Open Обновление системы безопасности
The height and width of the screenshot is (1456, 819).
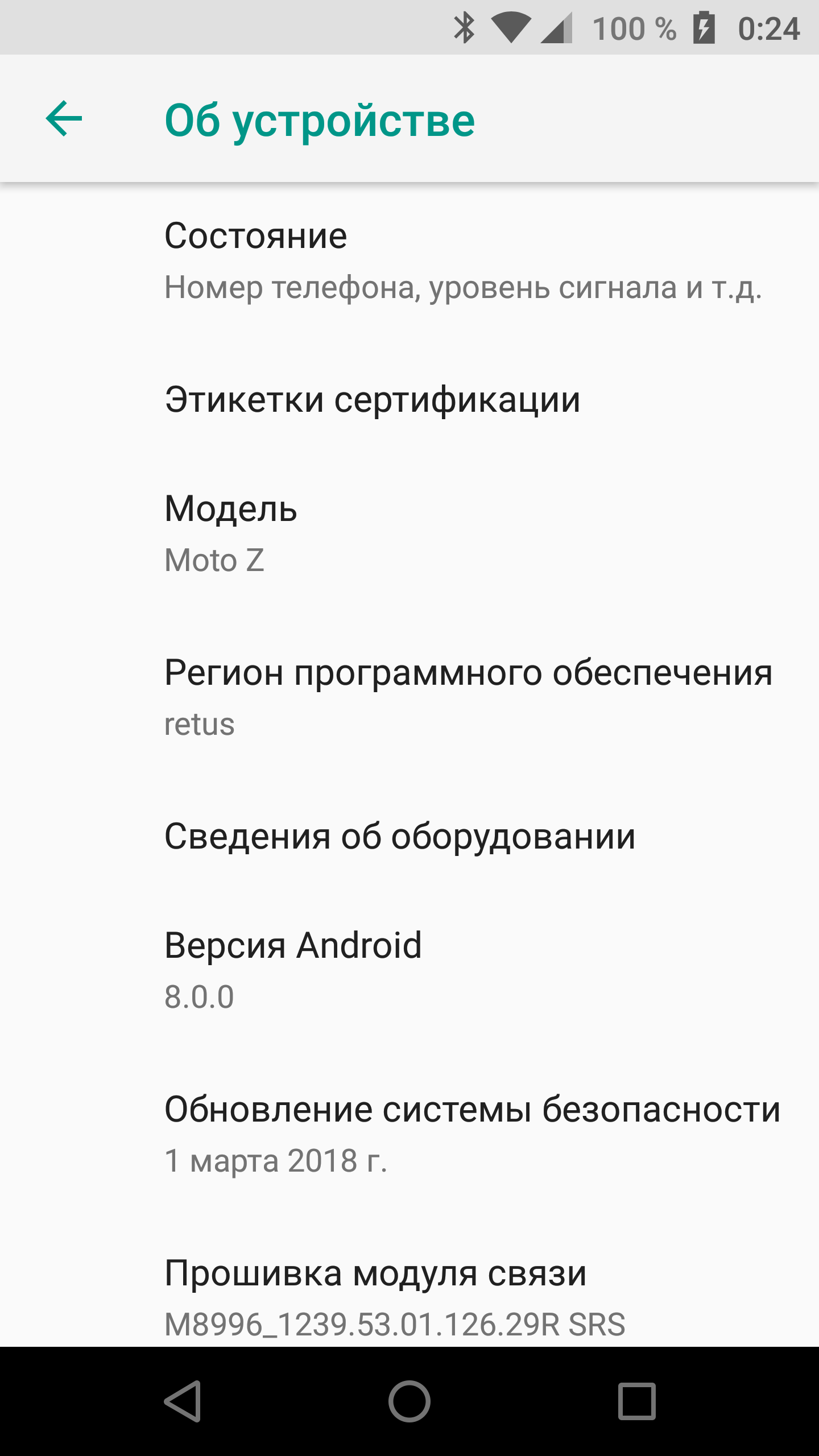pyautogui.click(x=409, y=1134)
